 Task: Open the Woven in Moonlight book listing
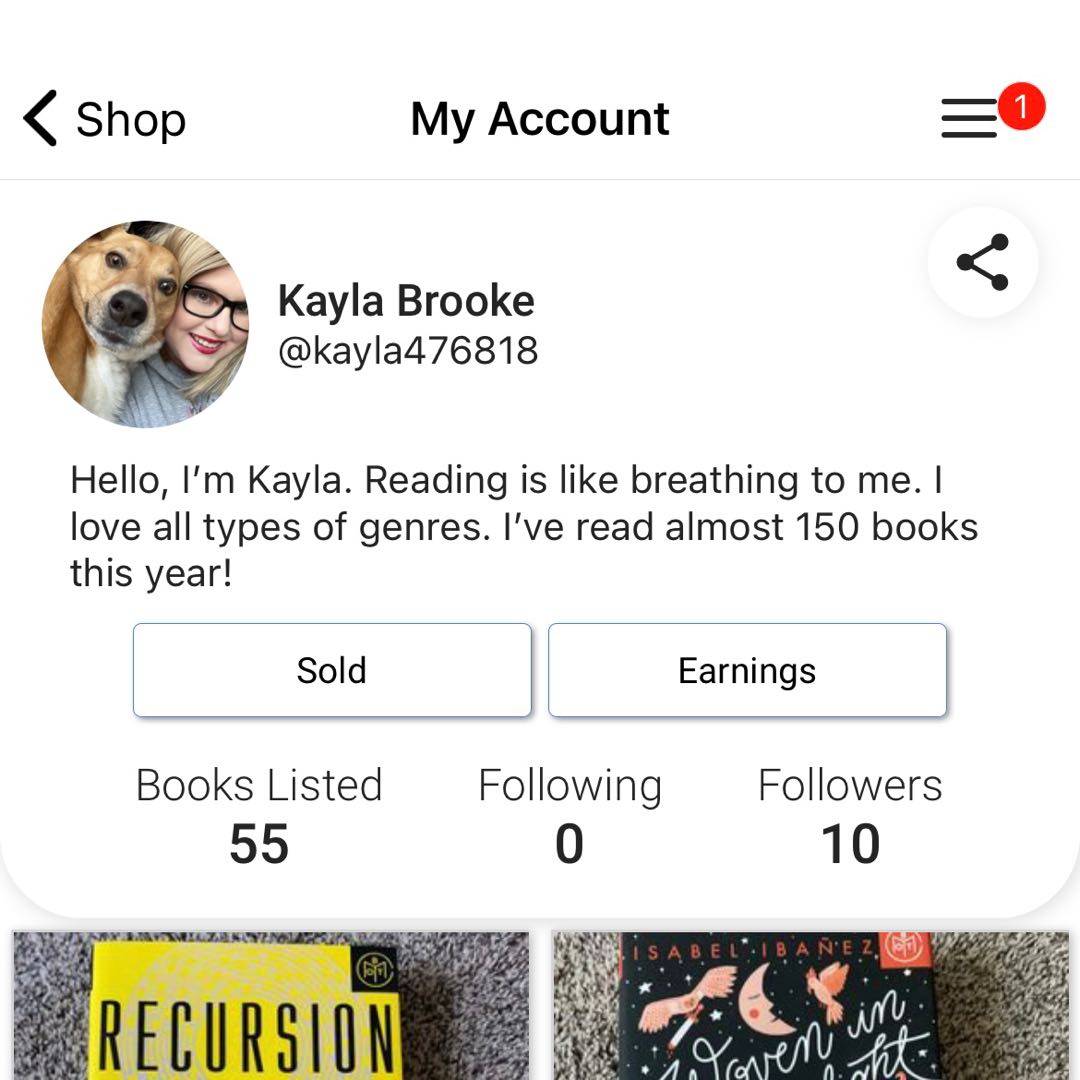pyautogui.click(x=810, y=1005)
